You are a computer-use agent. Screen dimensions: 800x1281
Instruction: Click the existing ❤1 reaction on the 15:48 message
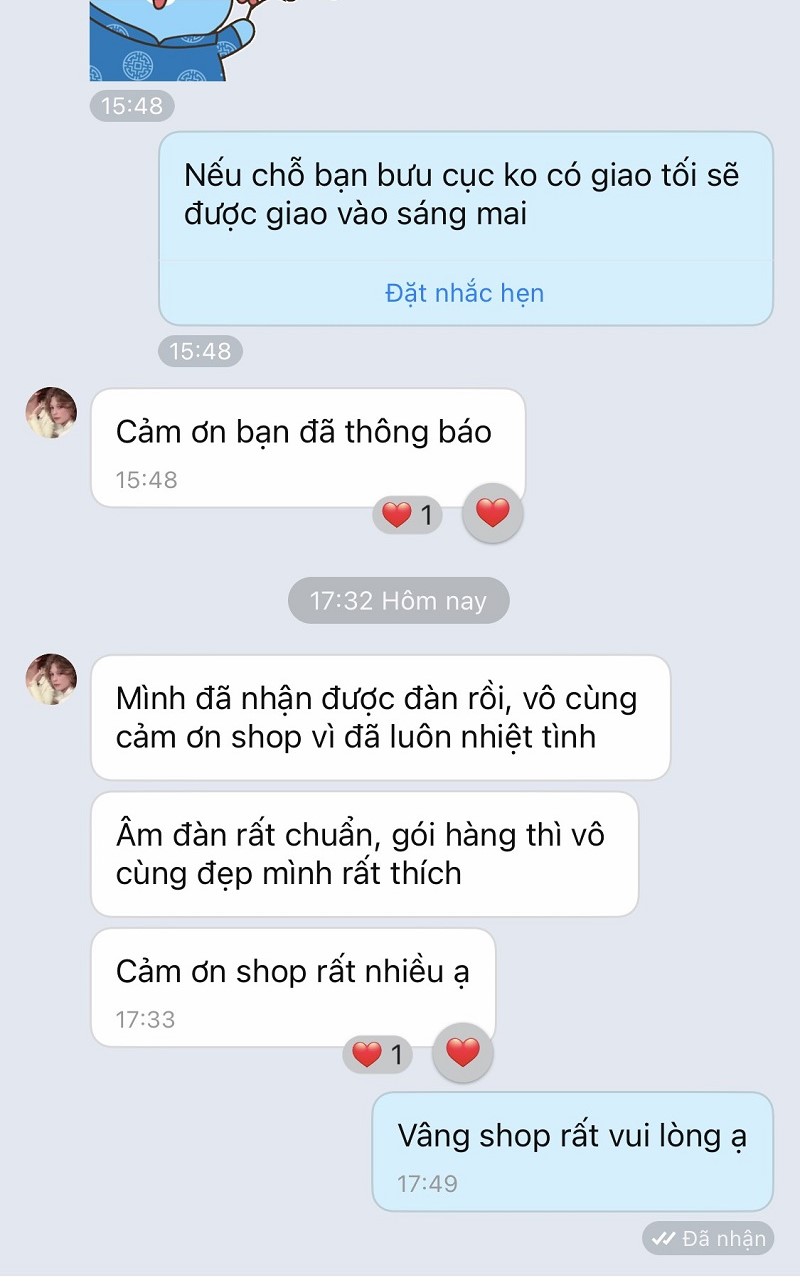[406, 513]
